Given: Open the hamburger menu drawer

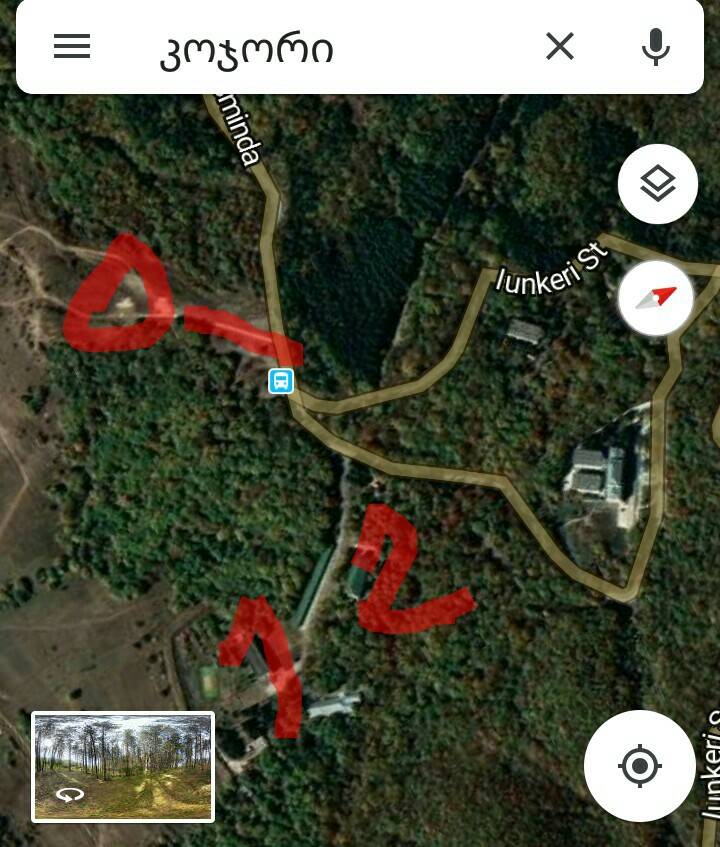Looking at the screenshot, I should (72, 46).
